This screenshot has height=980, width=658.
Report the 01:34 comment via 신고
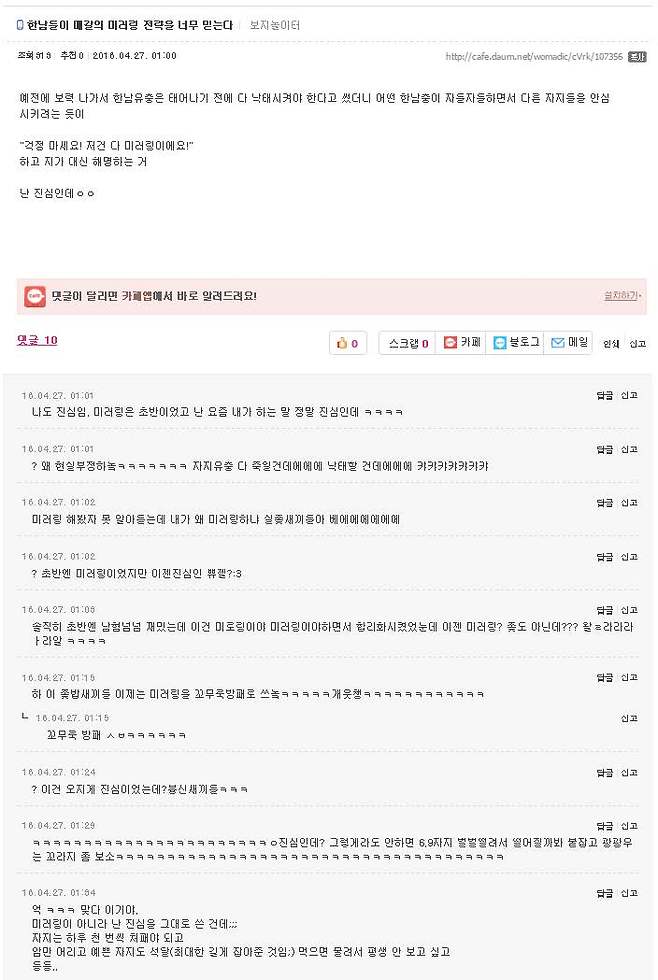[629, 892]
